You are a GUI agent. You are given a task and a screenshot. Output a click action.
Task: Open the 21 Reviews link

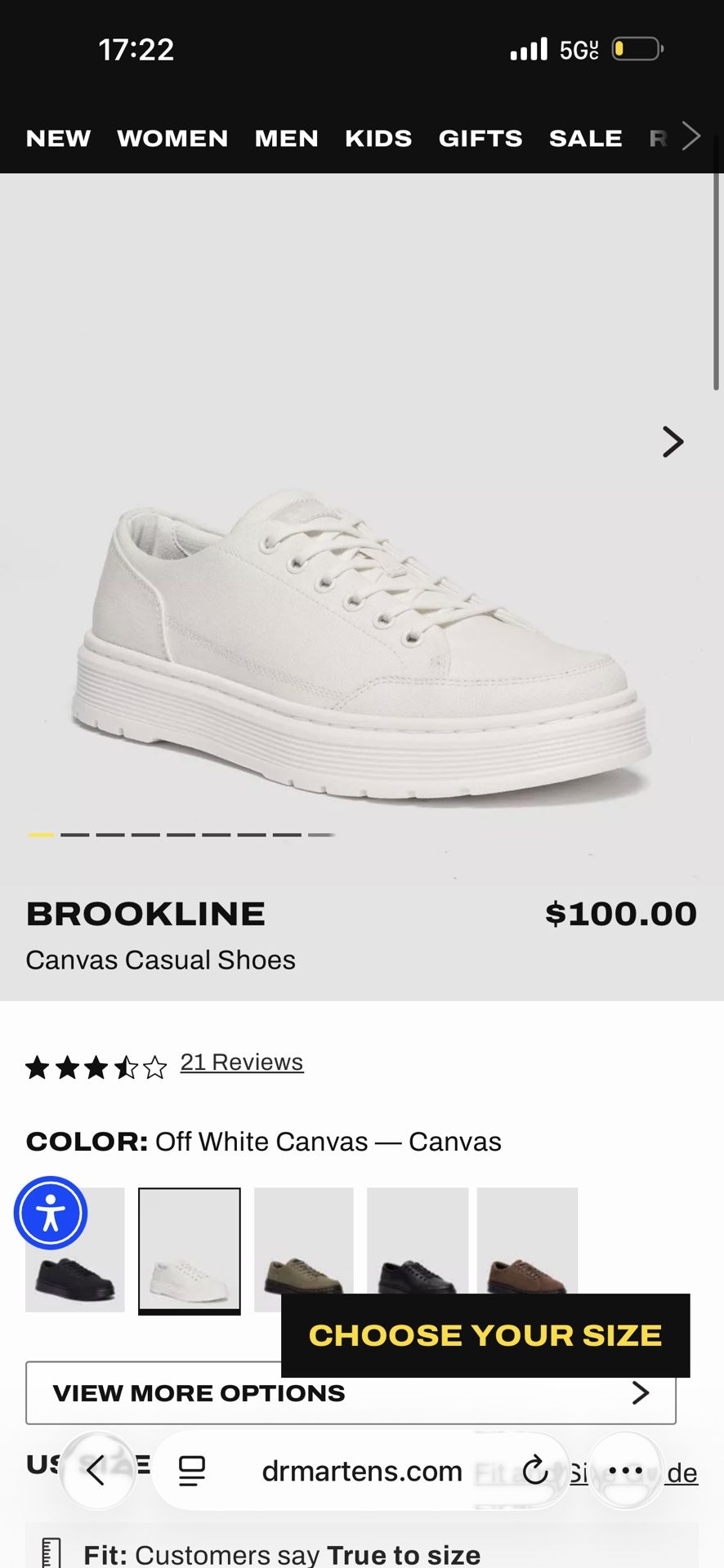[x=242, y=1062]
